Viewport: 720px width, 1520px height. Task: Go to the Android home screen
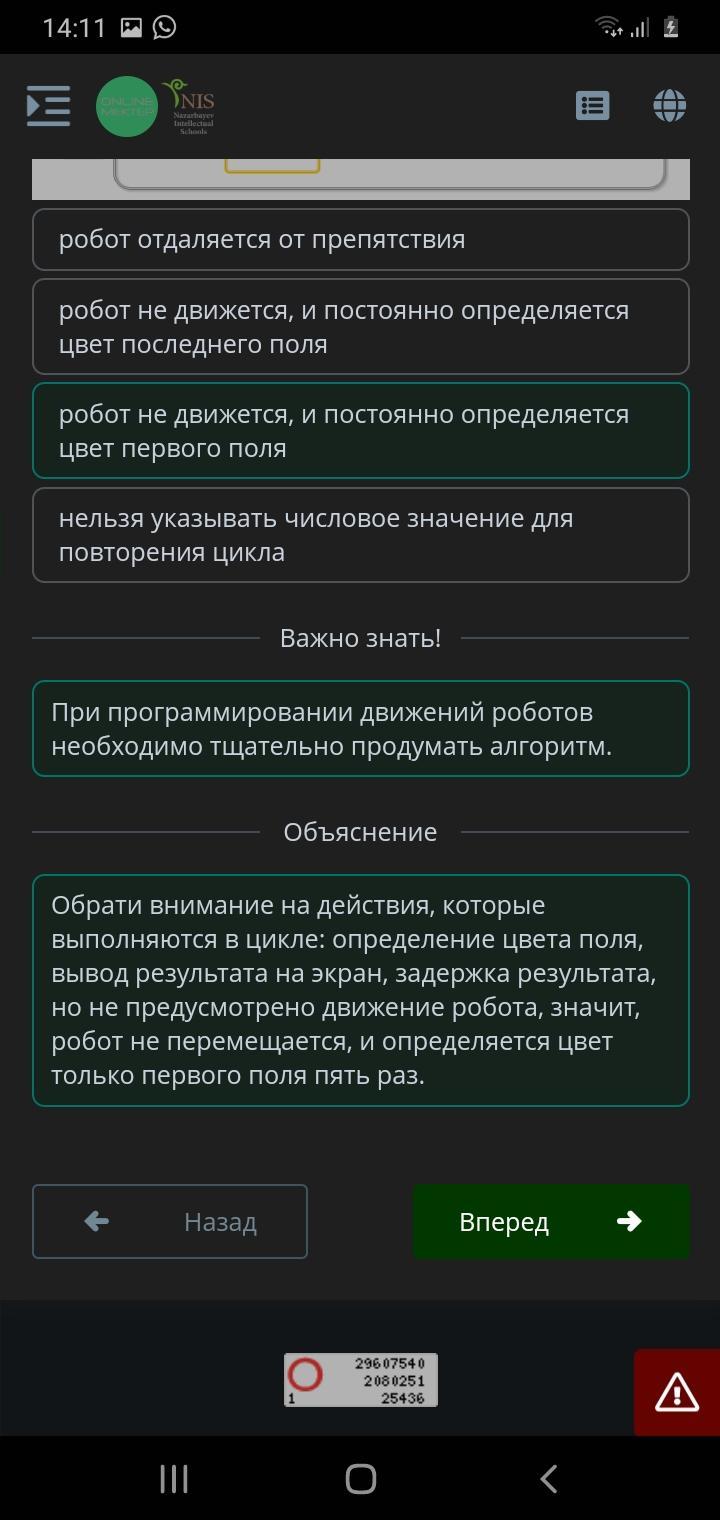click(x=360, y=1479)
